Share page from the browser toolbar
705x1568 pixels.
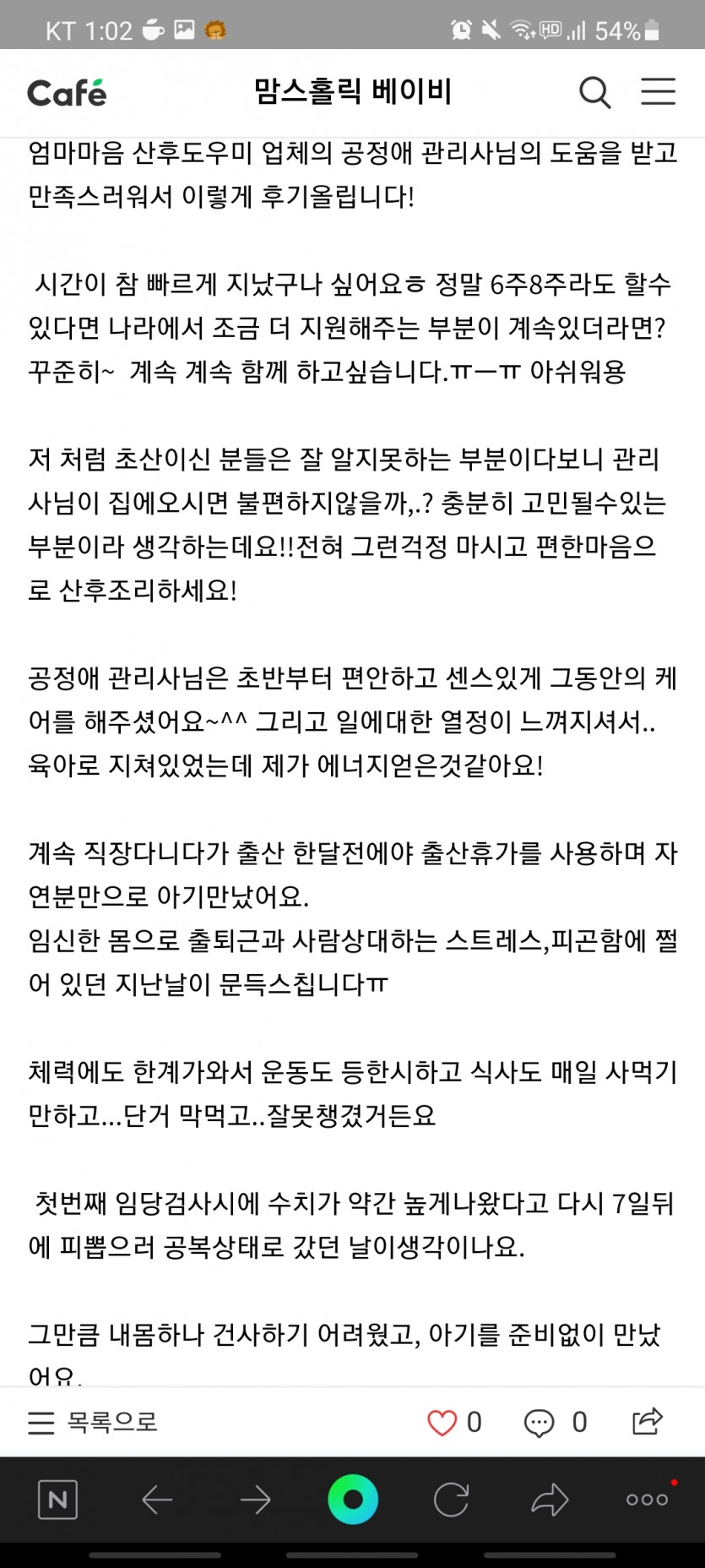tap(550, 1500)
